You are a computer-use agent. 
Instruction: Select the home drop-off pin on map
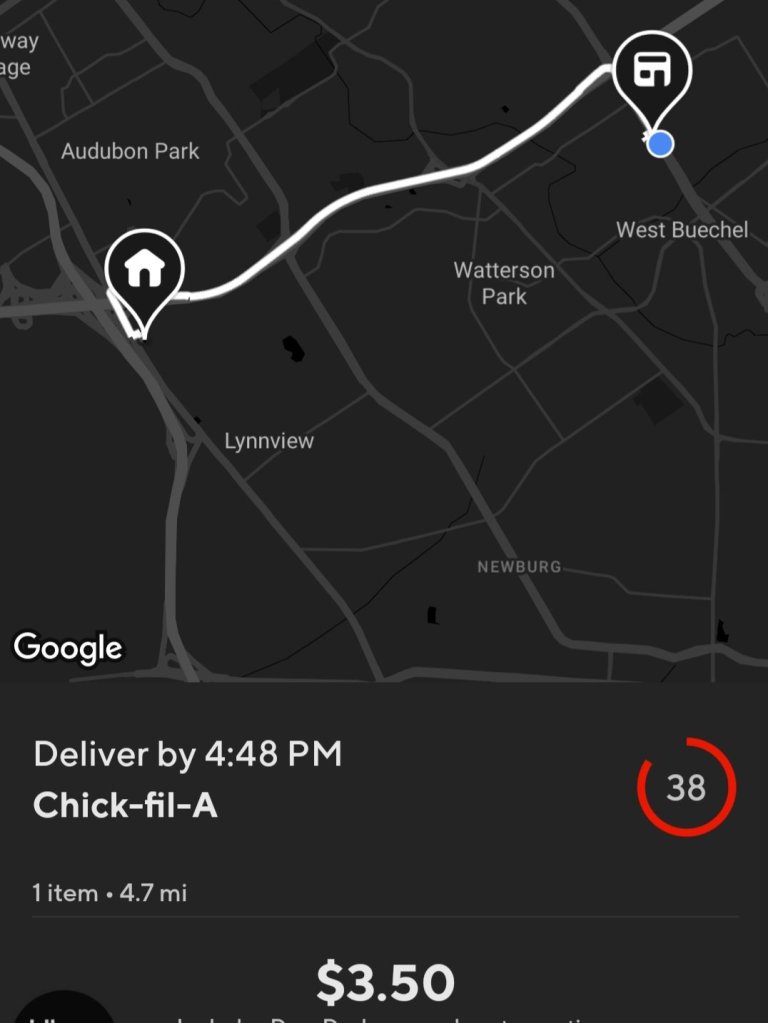coord(145,269)
